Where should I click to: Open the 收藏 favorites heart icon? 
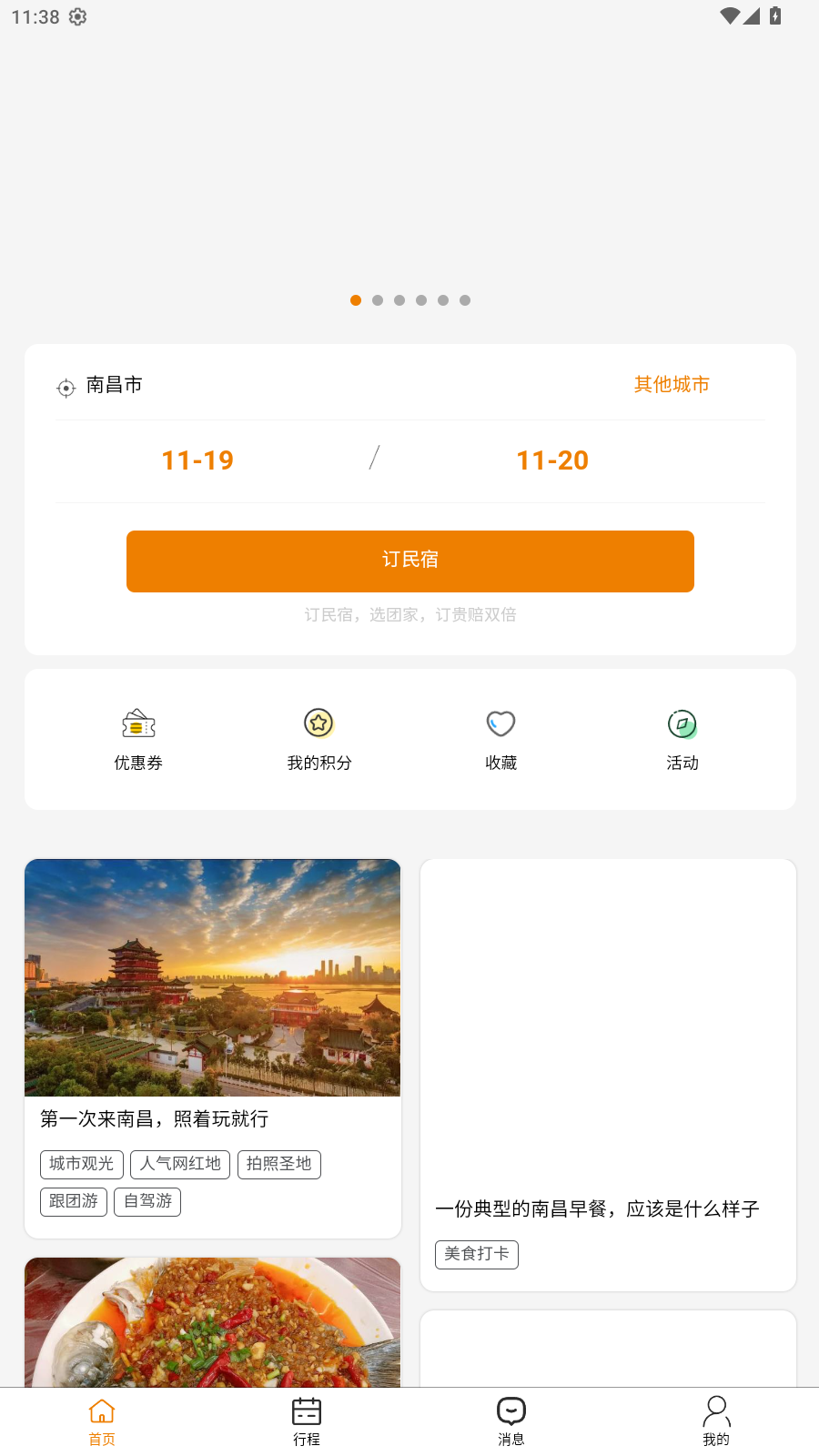coord(500,723)
